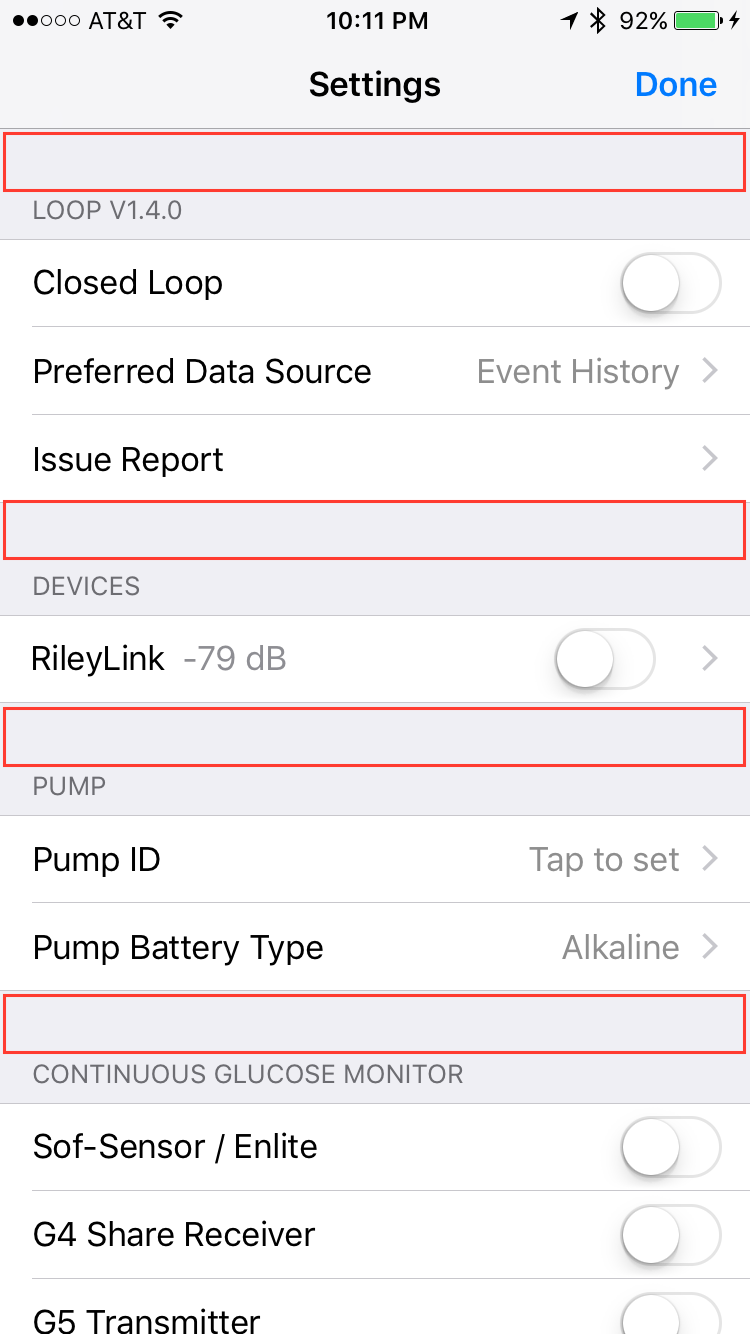The height and width of the screenshot is (1334, 750).
Task: Enable the G4 Share Receiver switch
Action: coord(670,1235)
